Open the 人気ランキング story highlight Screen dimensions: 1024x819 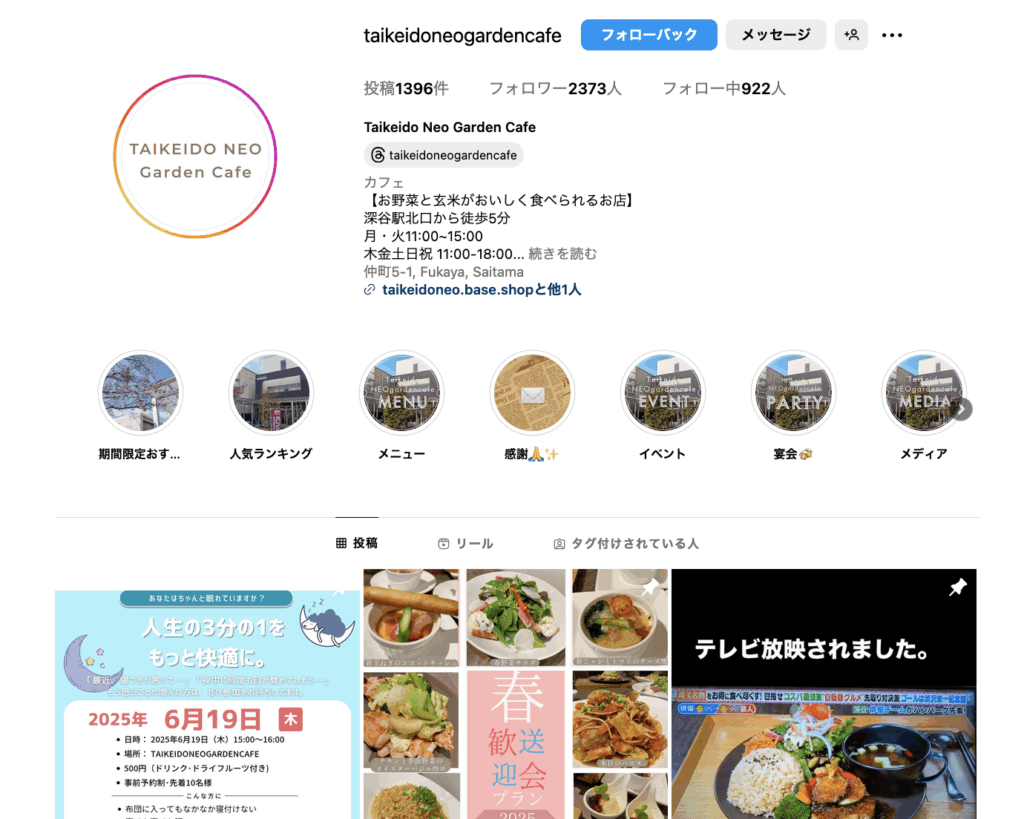[271, 393]
